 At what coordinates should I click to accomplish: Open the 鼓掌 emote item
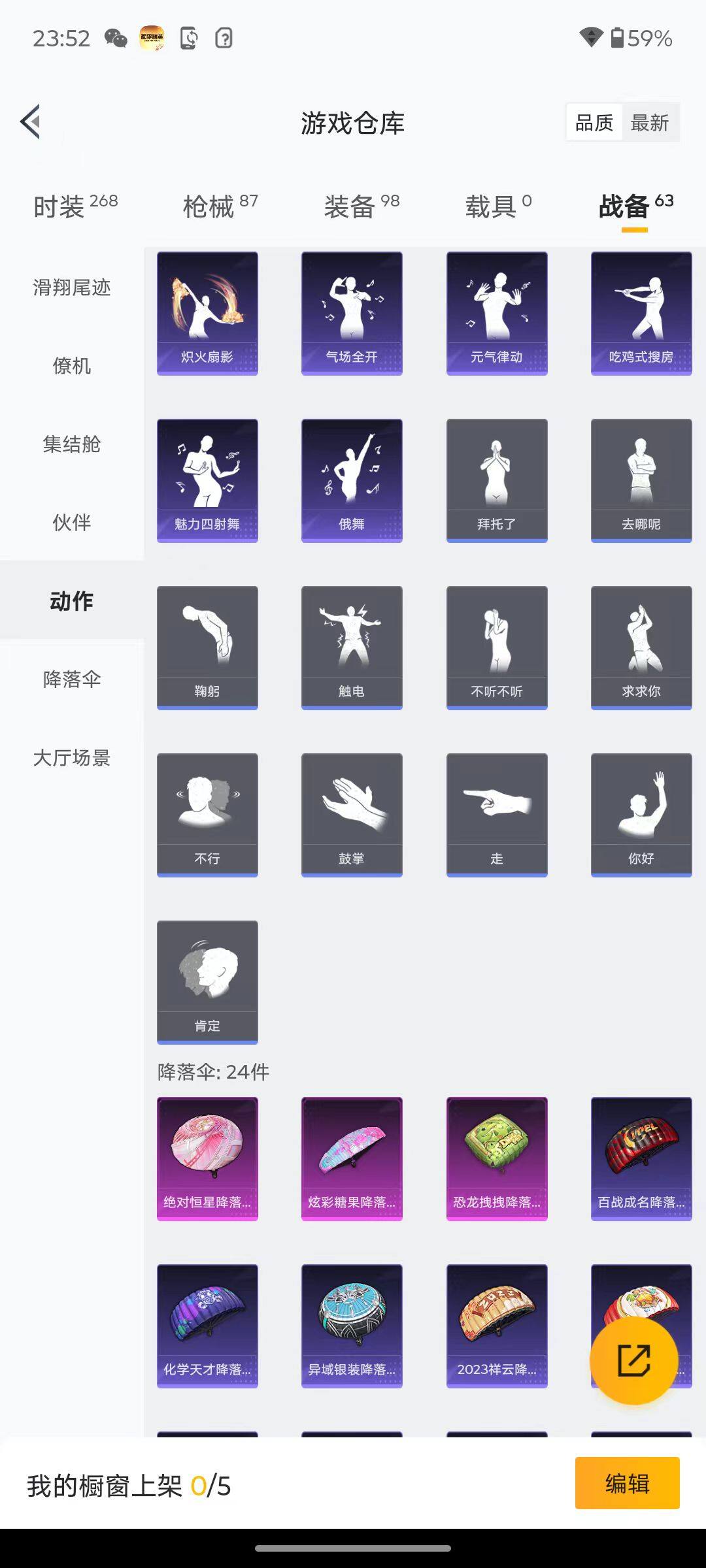pos(352,815)
